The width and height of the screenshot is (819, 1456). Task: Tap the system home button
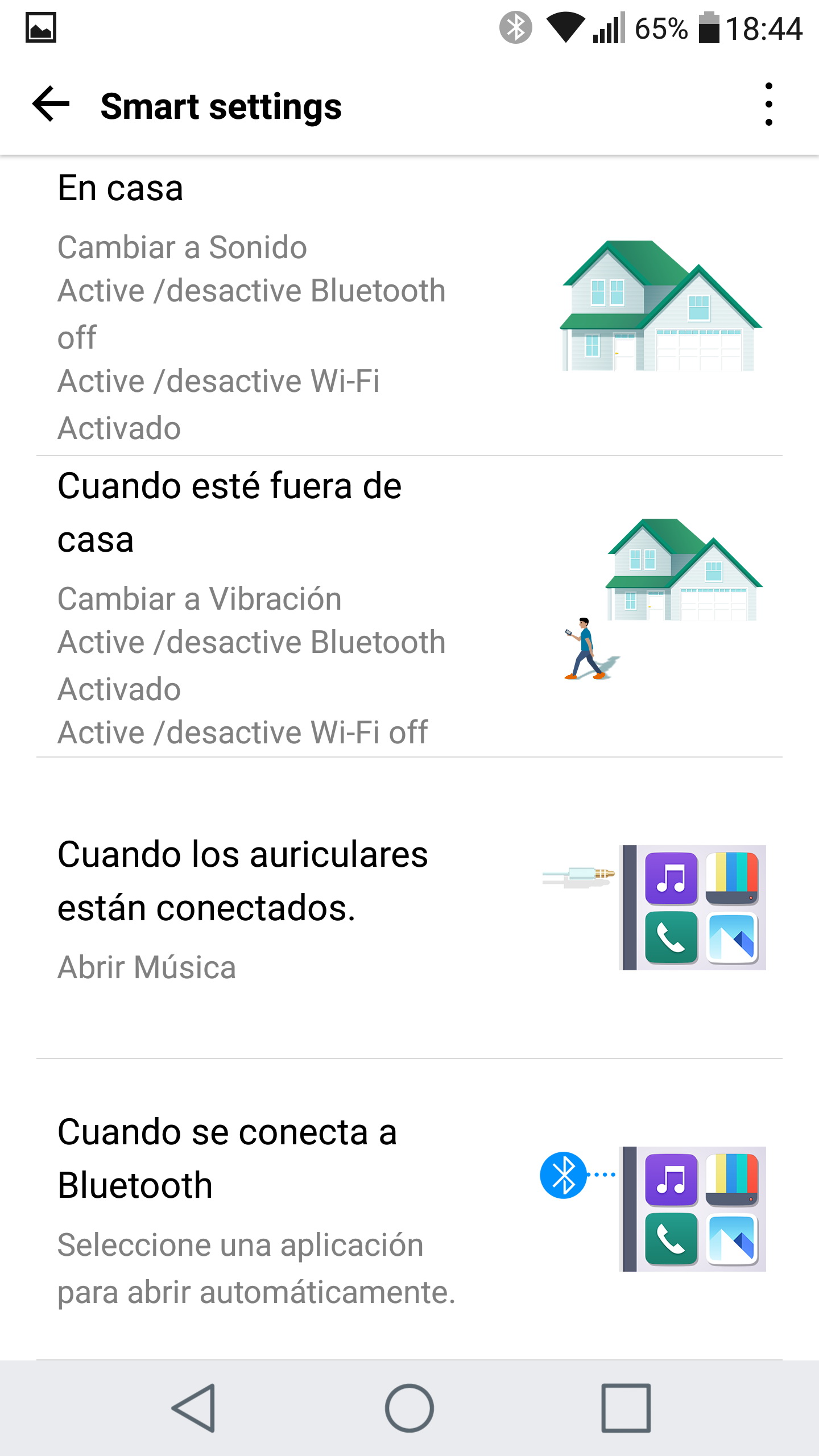409,1408
